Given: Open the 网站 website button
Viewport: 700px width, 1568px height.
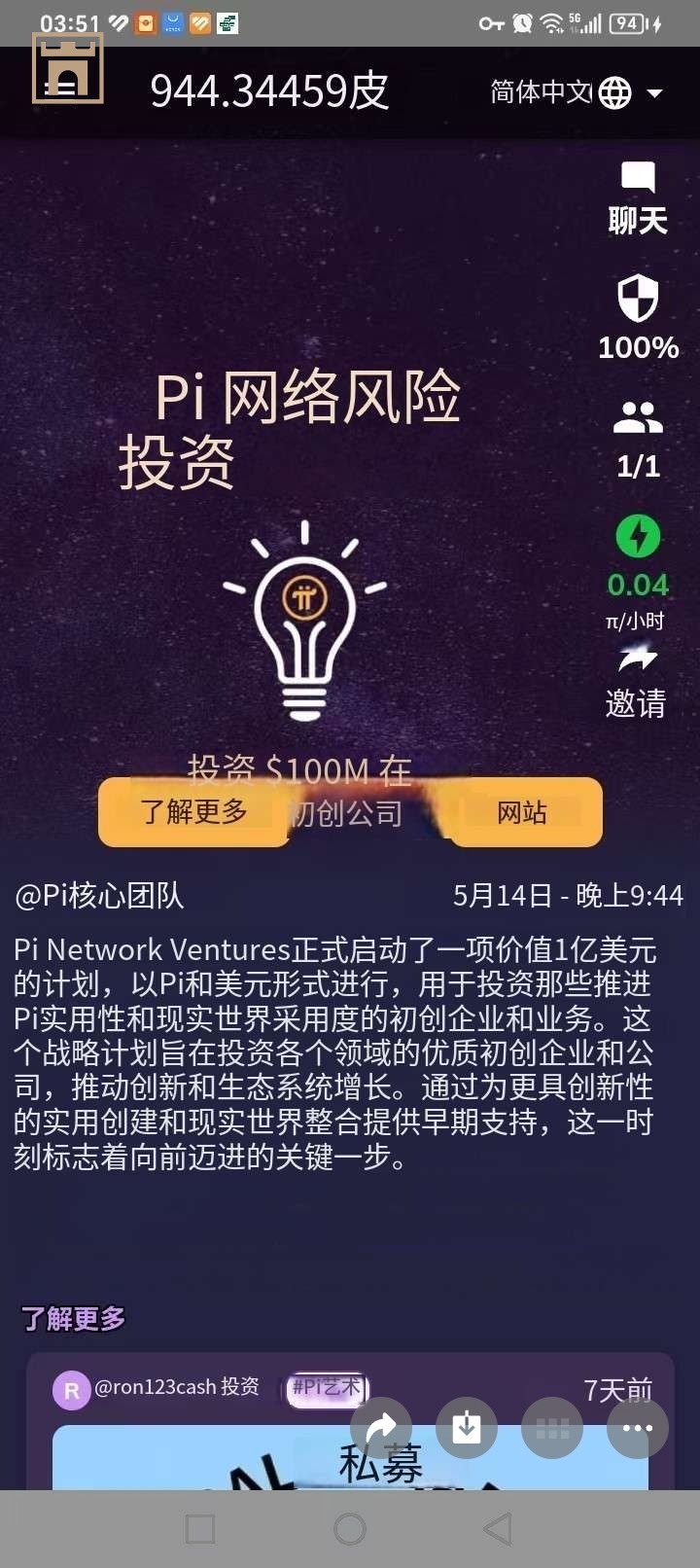Looking at the screenshot, I should tap(524, 812).
